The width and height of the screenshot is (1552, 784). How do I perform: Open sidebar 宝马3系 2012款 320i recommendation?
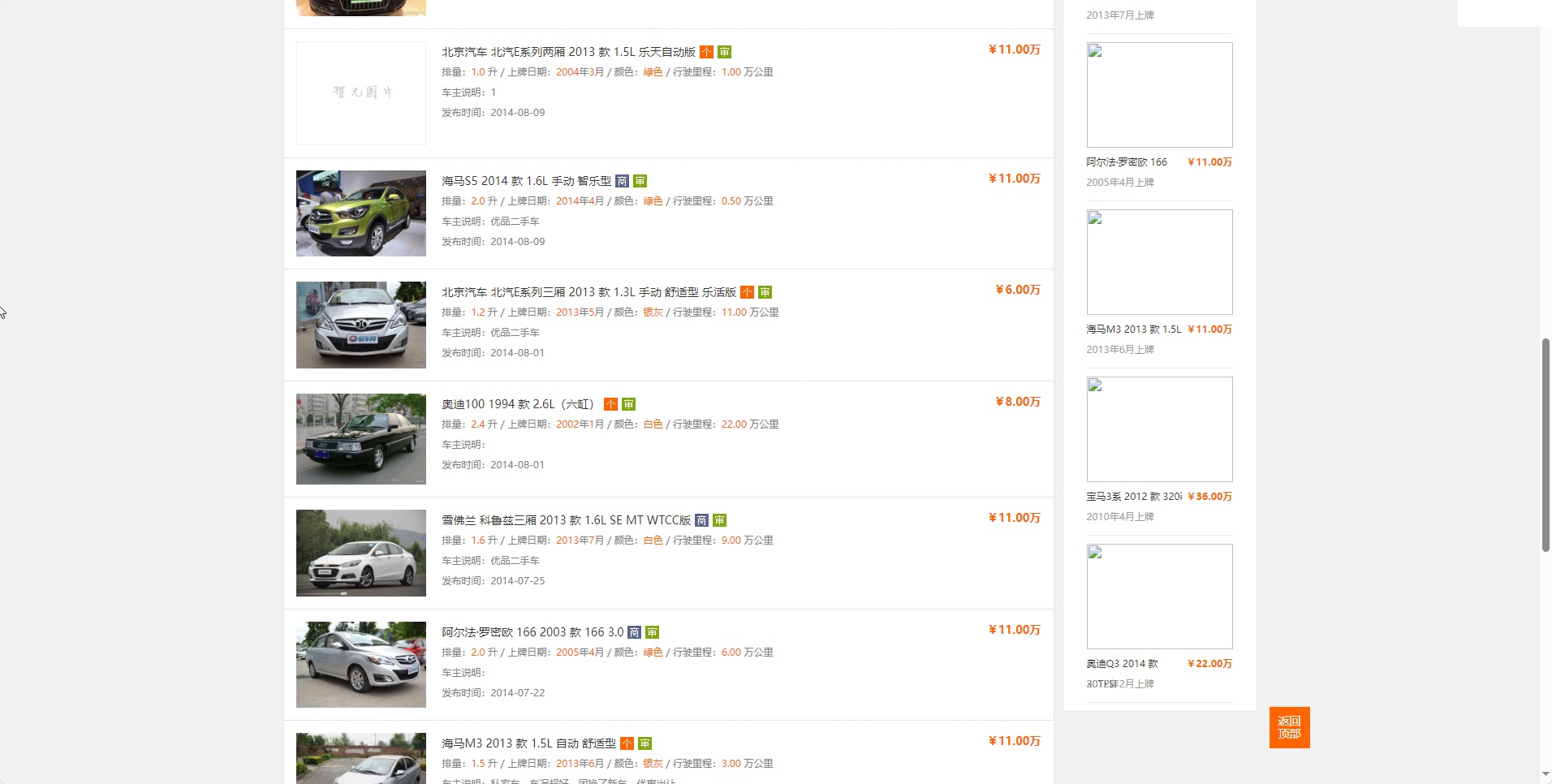point(1134,497)
